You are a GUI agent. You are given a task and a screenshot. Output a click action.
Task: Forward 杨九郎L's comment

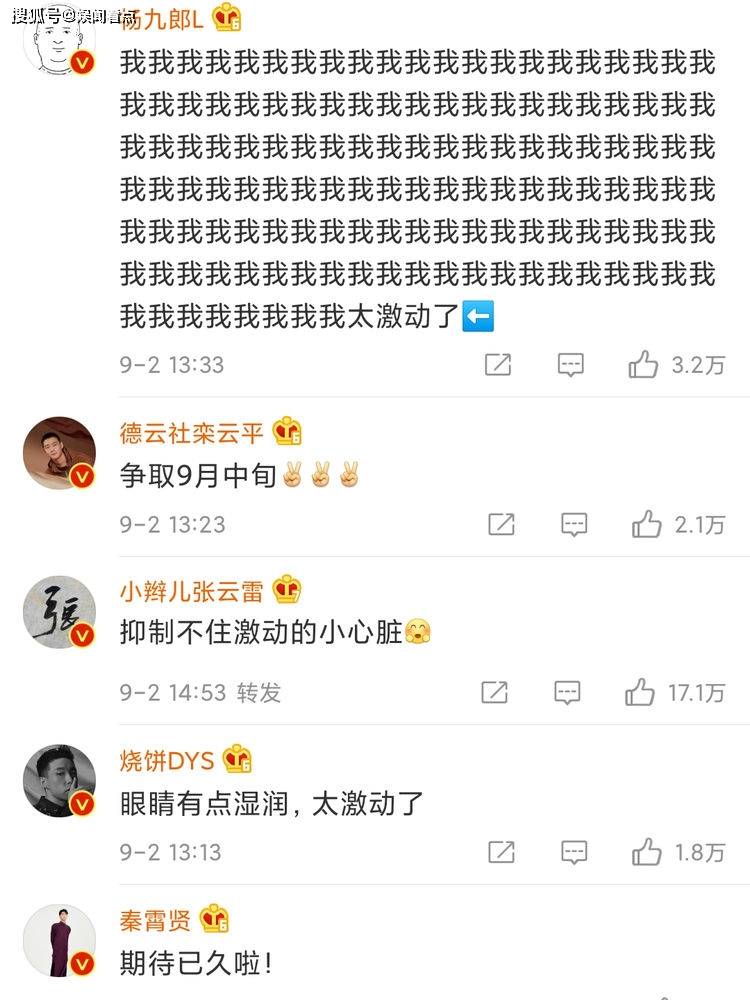[497, 365]
